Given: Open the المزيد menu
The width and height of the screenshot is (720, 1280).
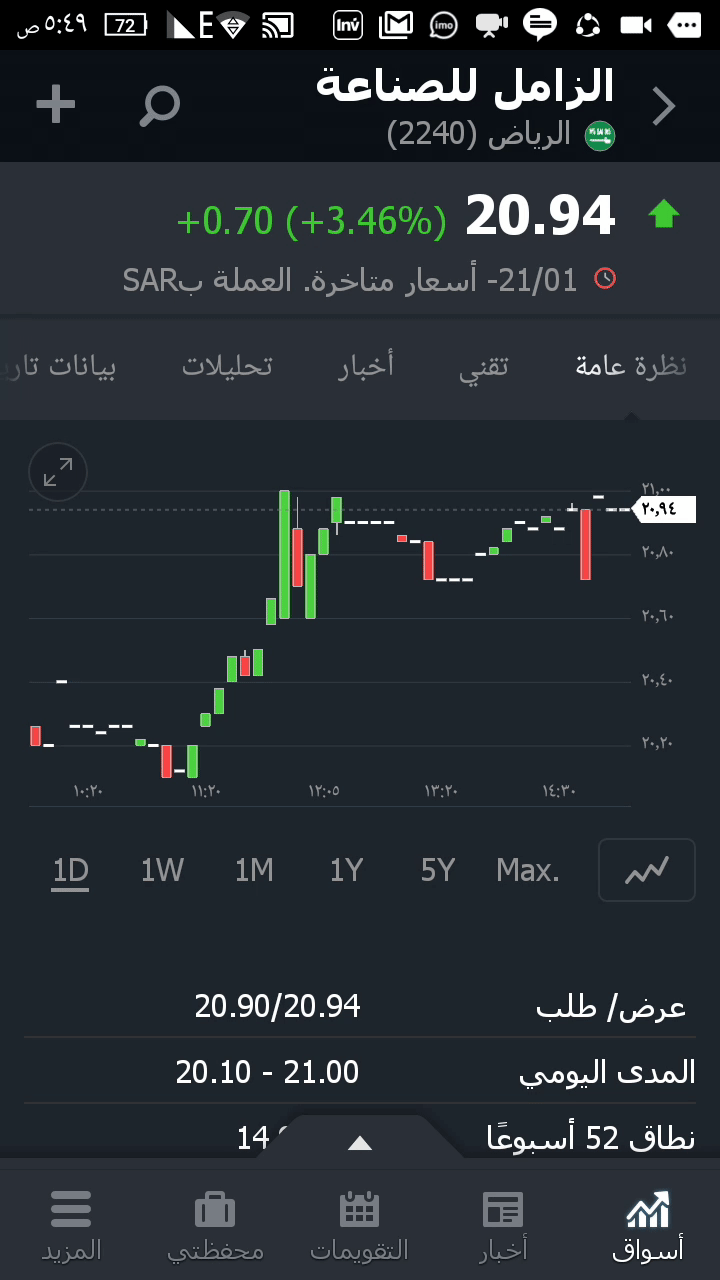Looking at the screenshot, I should [71, 1225].
